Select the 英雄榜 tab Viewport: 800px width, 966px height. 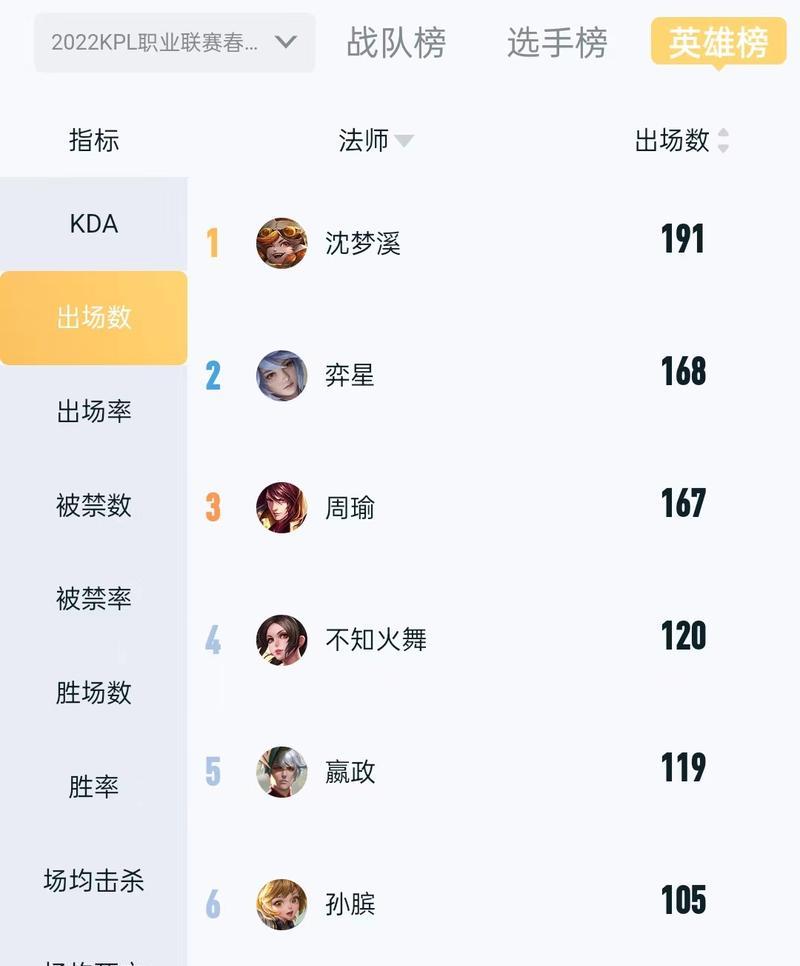[718, 43]
